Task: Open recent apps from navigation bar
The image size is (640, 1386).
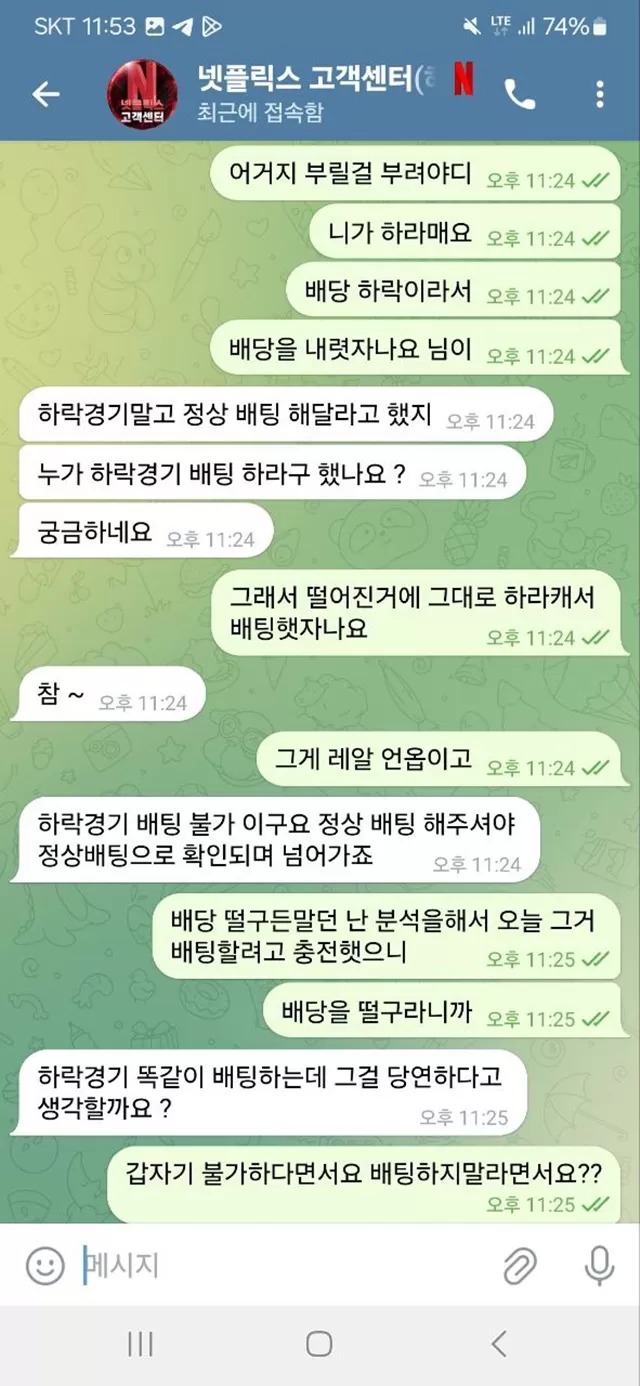Action: point(140,1343)
